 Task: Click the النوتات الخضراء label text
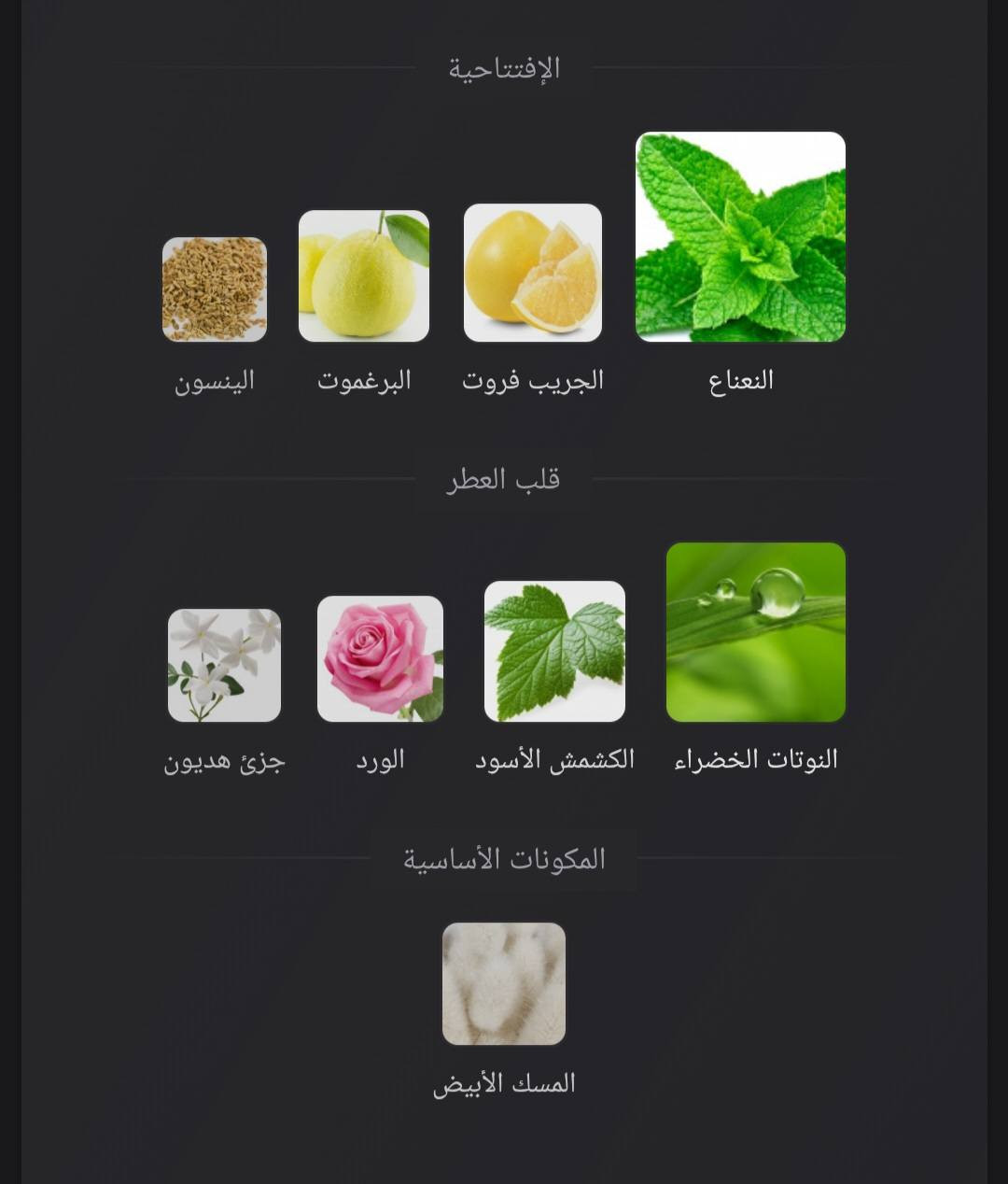[756, 758]
